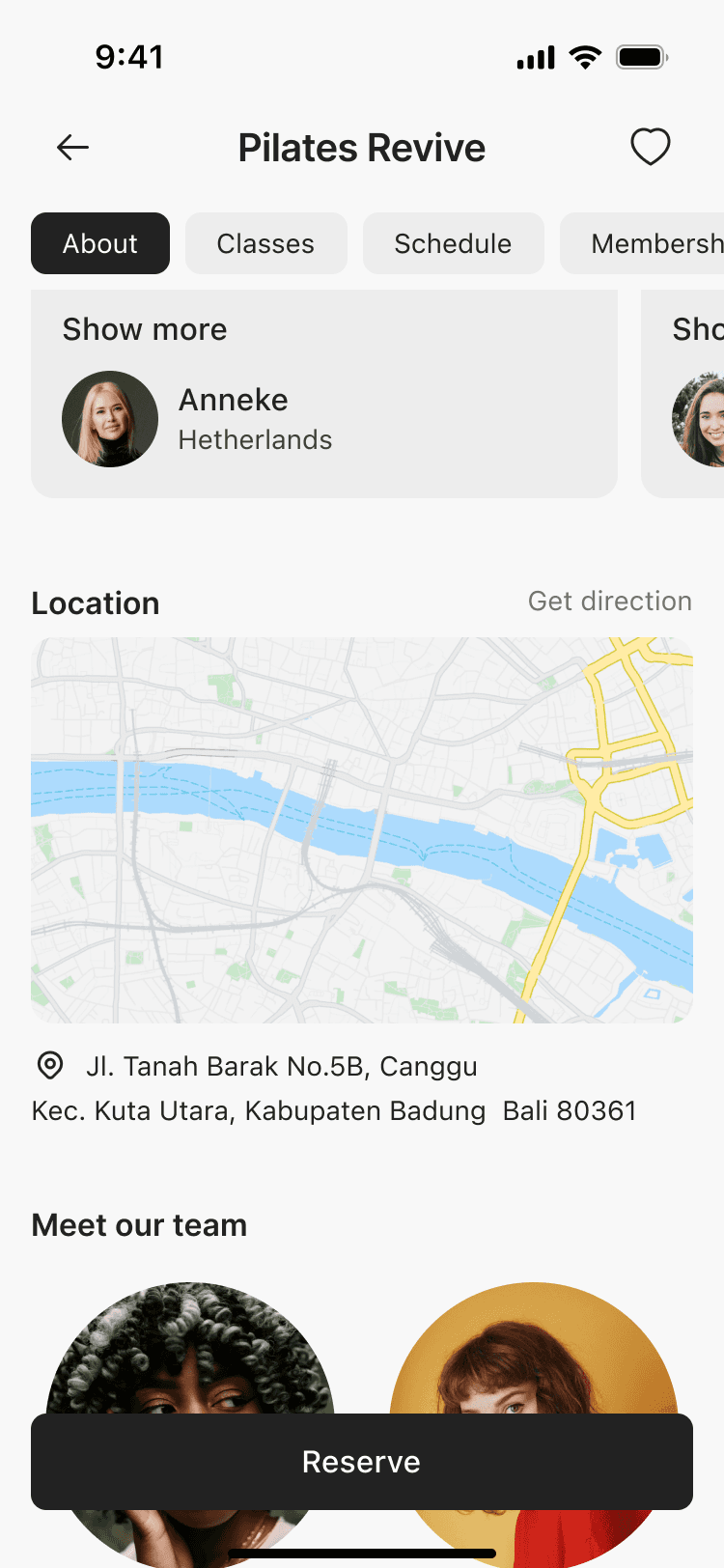
Task: Switch to the Classes tab
Action: click(x=265, y=243)
